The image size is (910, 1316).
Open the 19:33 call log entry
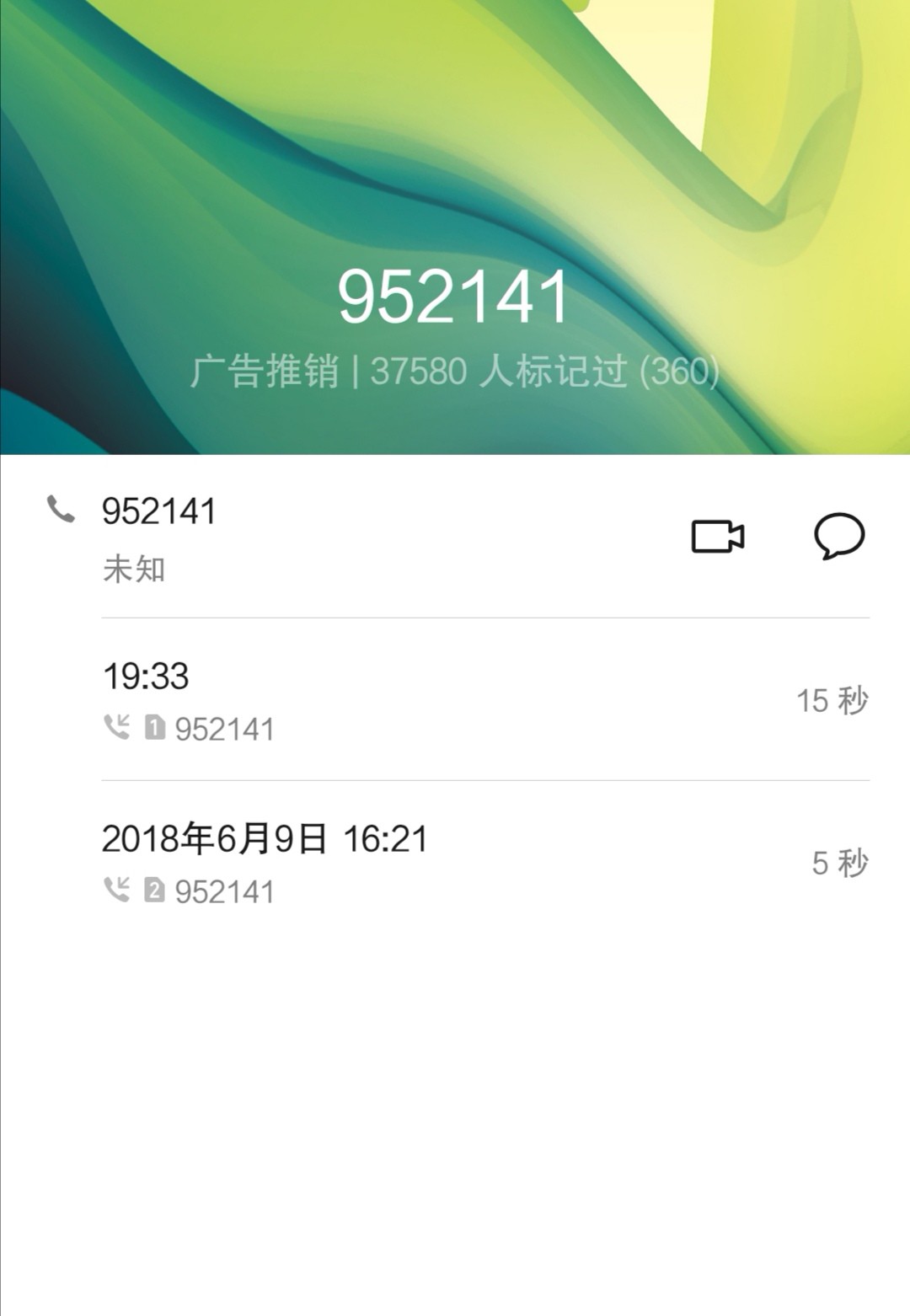[x=484, y=700]
